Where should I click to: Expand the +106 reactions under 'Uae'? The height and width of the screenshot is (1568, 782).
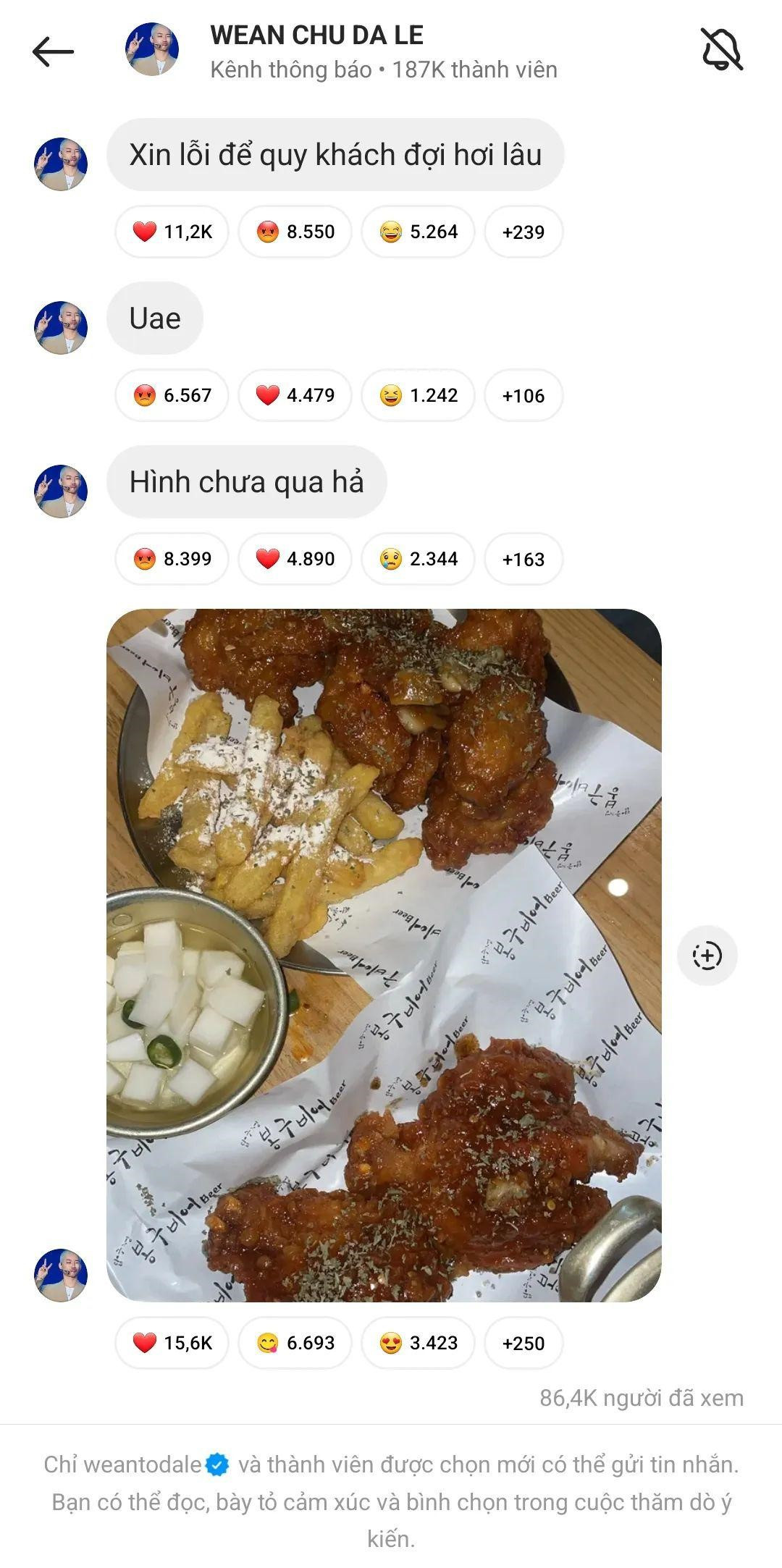[523, 395]
